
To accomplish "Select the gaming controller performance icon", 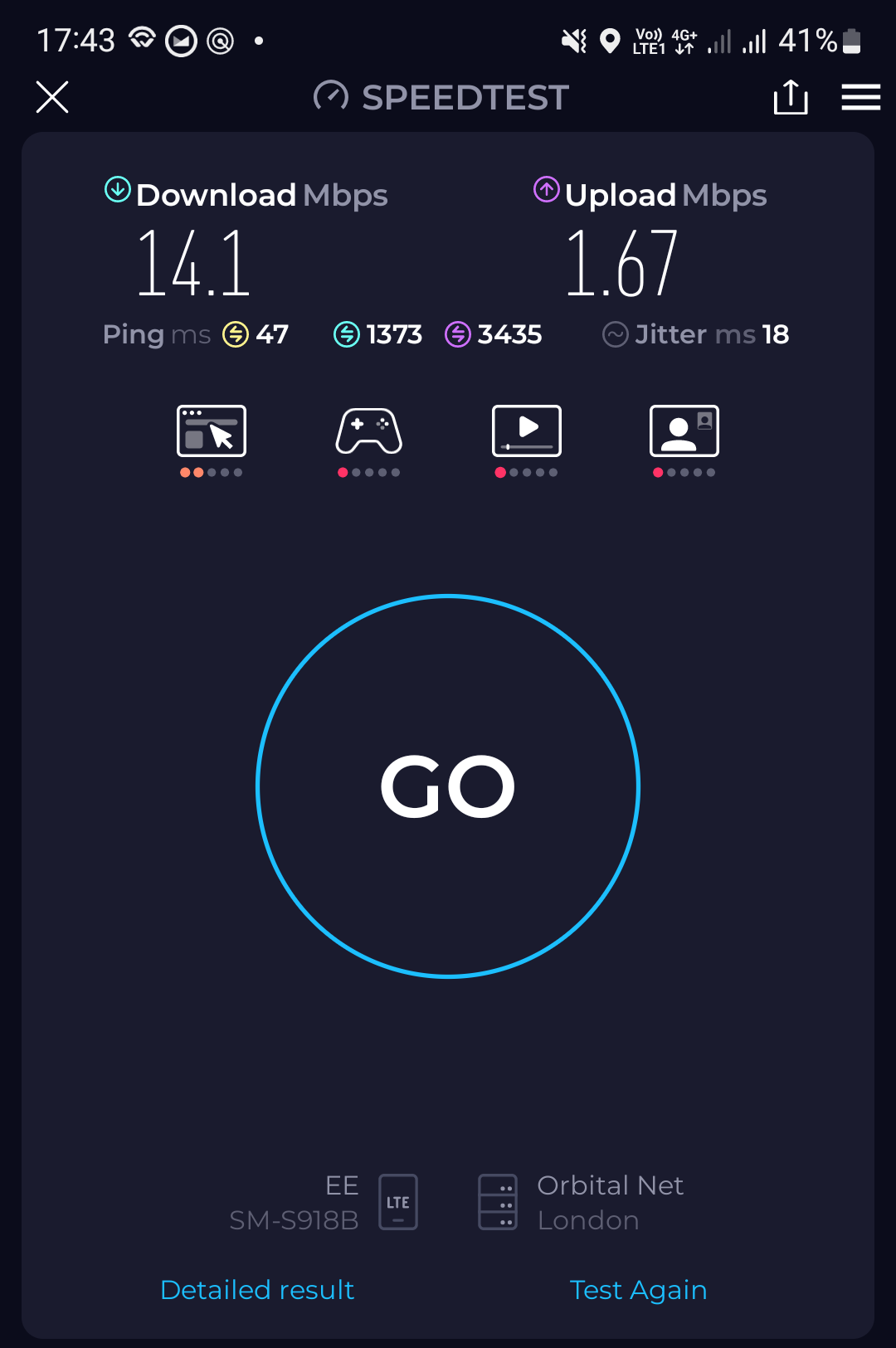I will coord(368,431).
